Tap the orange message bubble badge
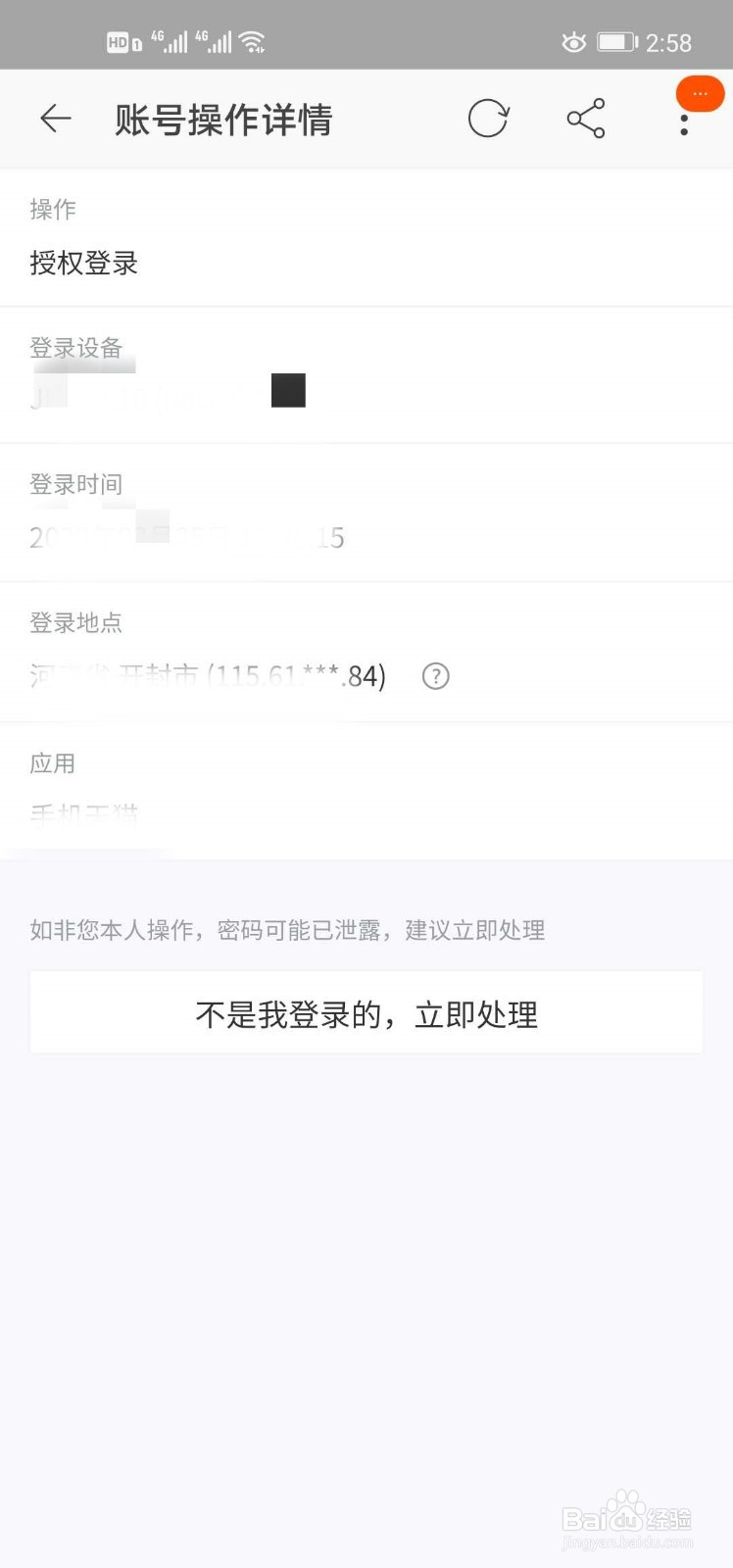733x1568 pixels. [699, 93]
